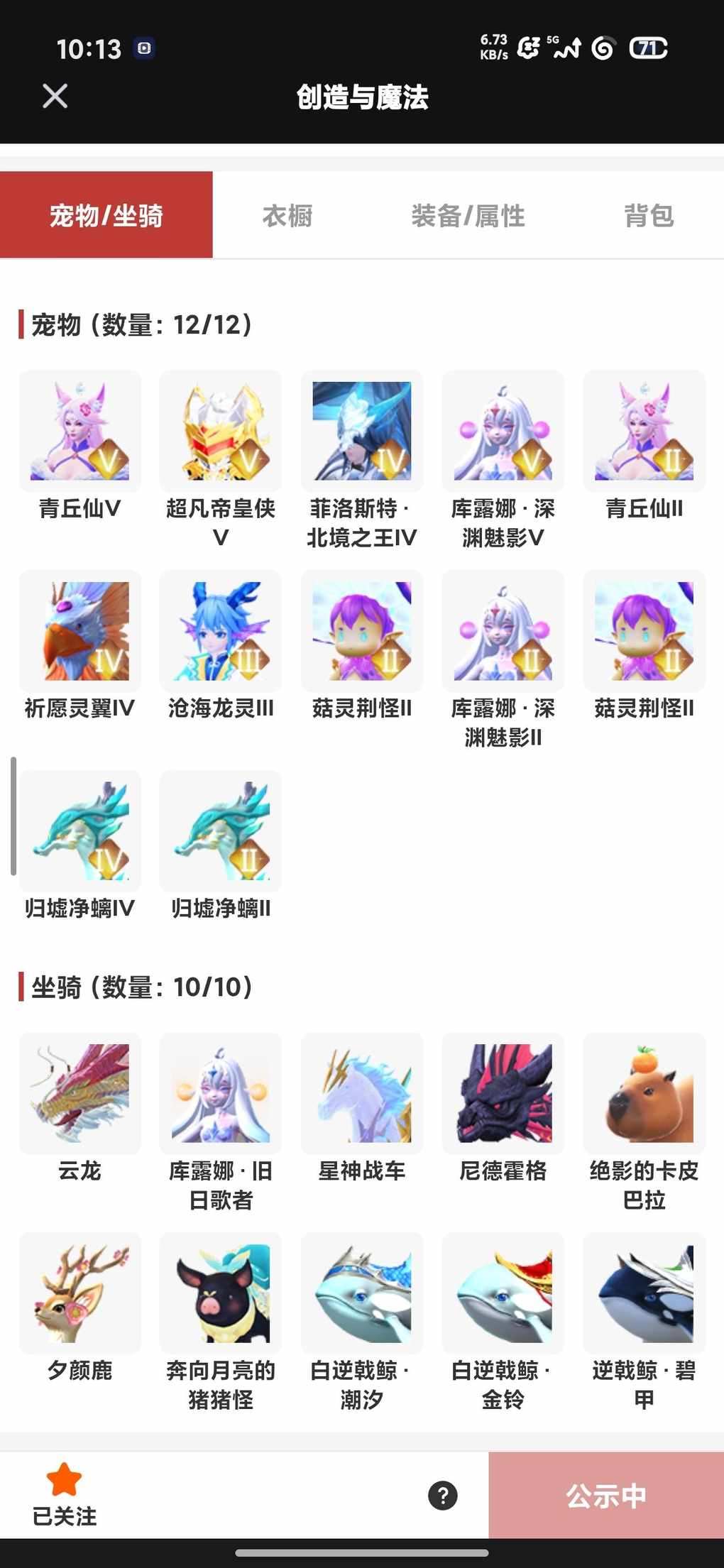
Task: Tap the 尼德霍格 mount tile
Action: click(x=503, y=1093)
